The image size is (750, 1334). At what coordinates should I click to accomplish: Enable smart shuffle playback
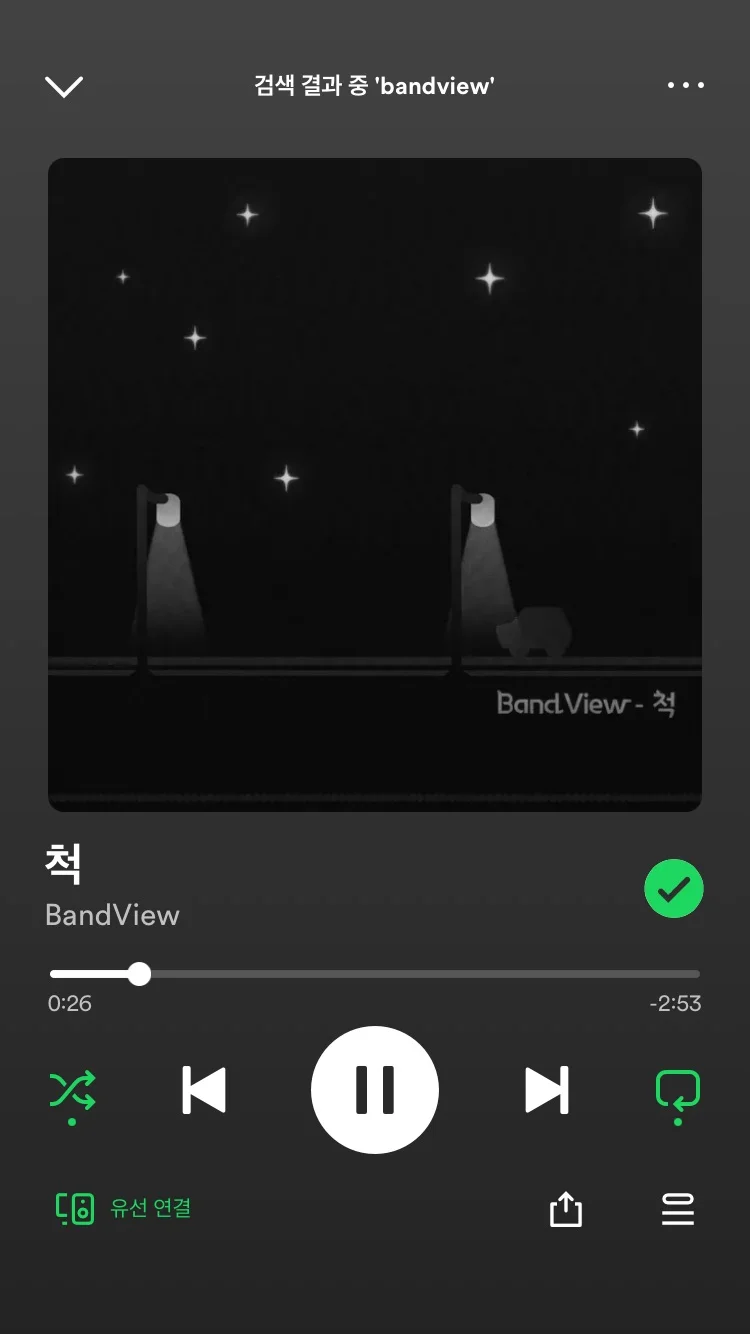click(71, 1090)
